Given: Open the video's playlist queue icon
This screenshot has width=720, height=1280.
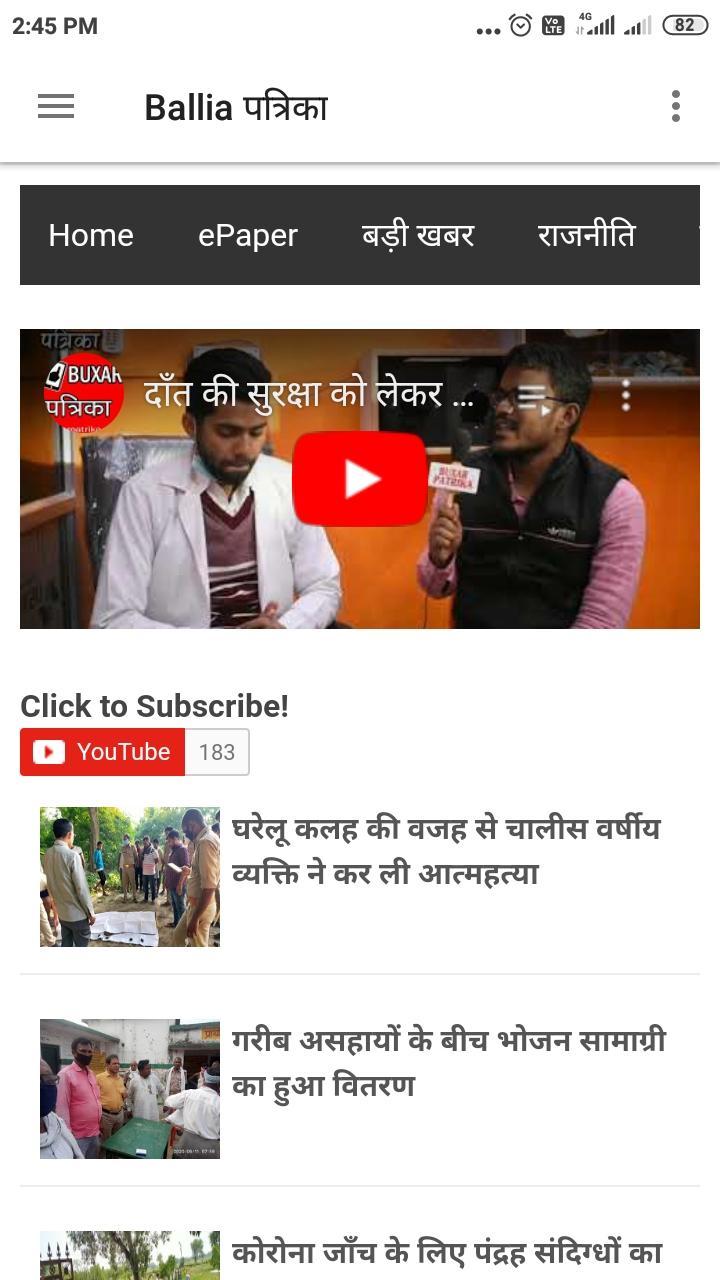Looking at the screenshot, I should [x=536, y=397].
